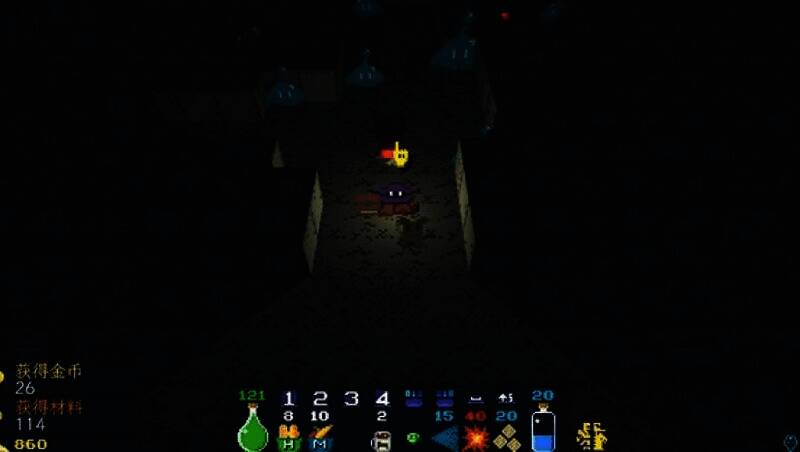Image resolution: width=800 pixels, height=452 pixels.
Task: Use the green health potion flask
Action: coord(253,430)
